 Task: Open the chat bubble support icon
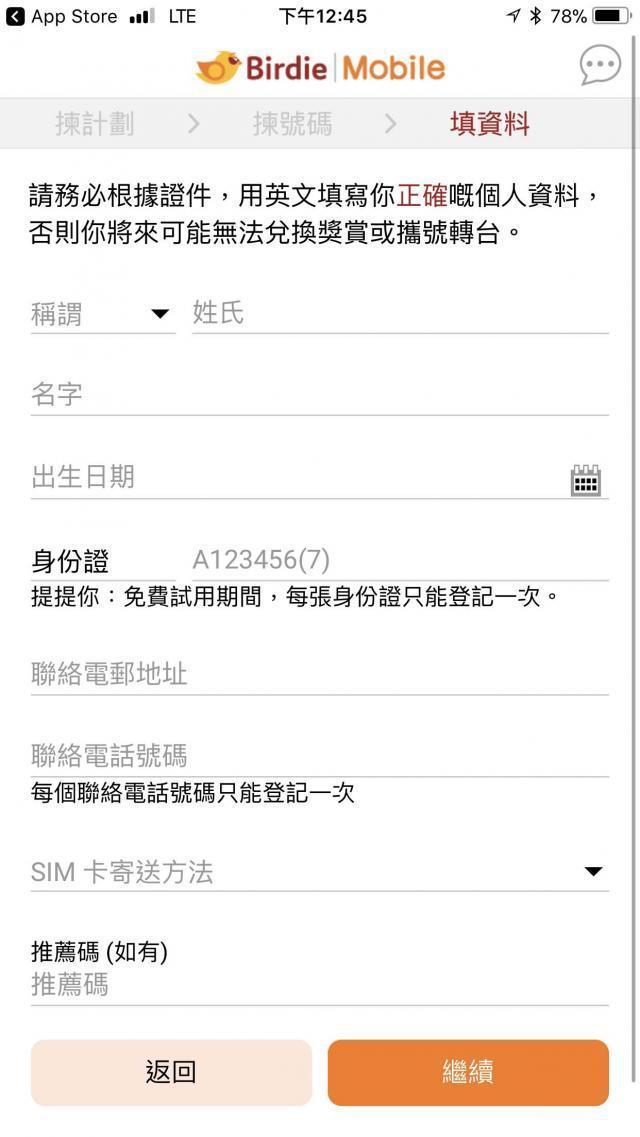[600, 66]
